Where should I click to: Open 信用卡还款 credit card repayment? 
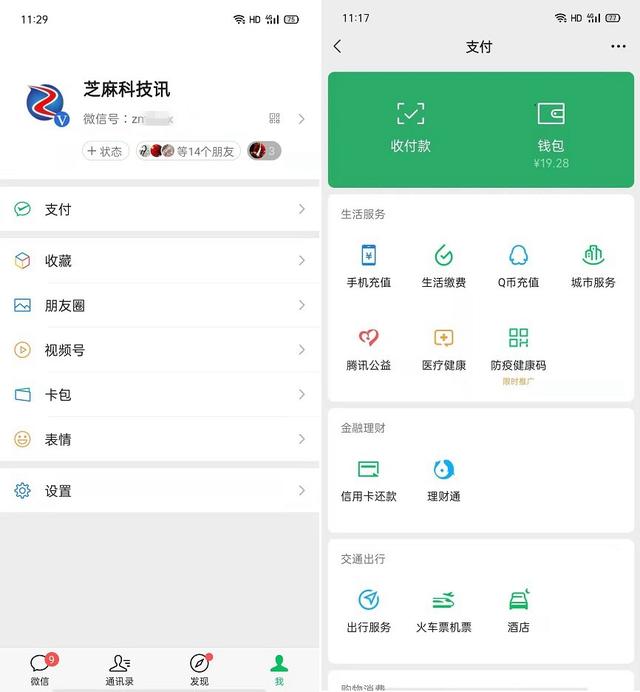(x=369, y=480)
